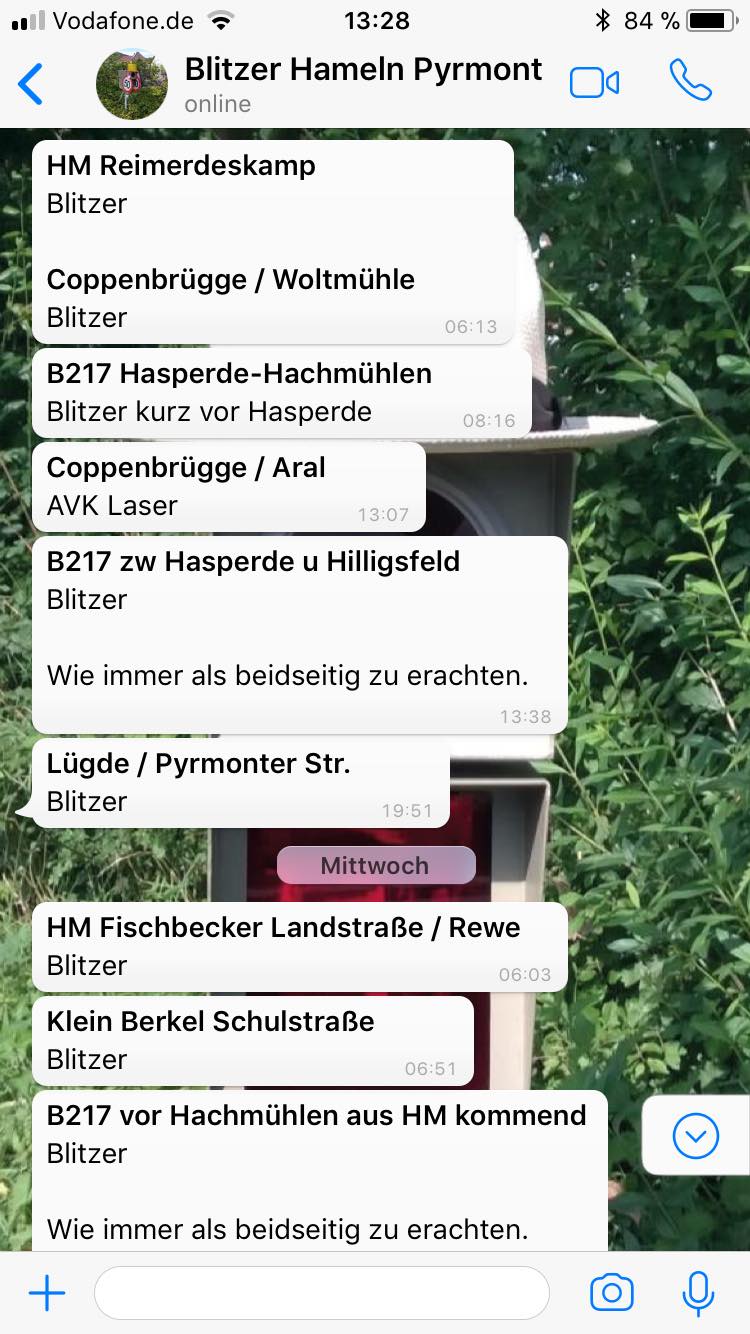Tap the voice message microphone
The width and height of the screenshot is (750, 1334).
pyautogui.click(x=698, y=1293)
